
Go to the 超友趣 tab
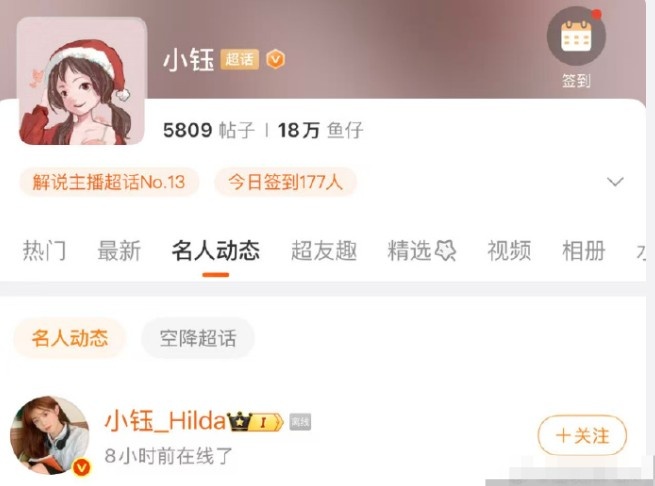[x=323, y=250]
